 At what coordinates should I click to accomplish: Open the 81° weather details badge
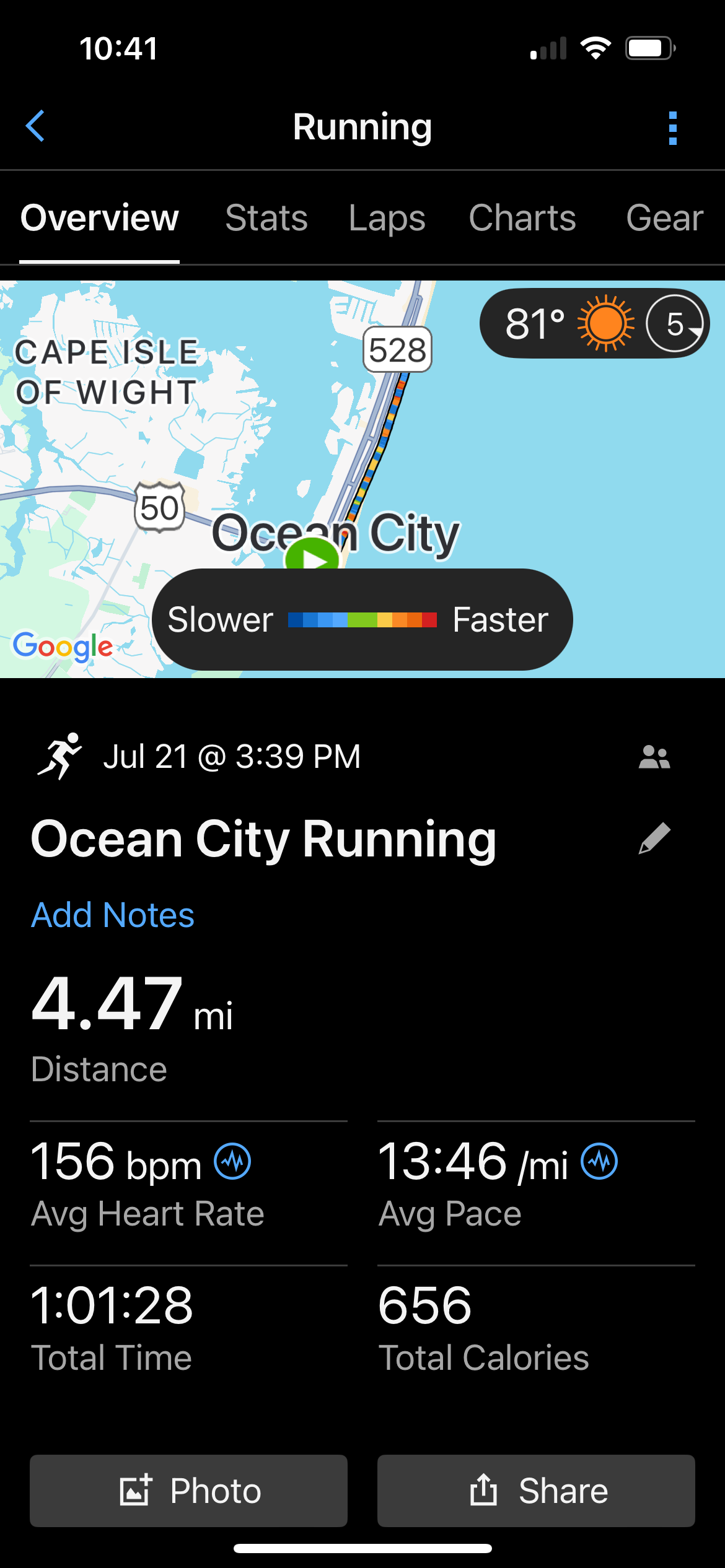pos(594,323)
